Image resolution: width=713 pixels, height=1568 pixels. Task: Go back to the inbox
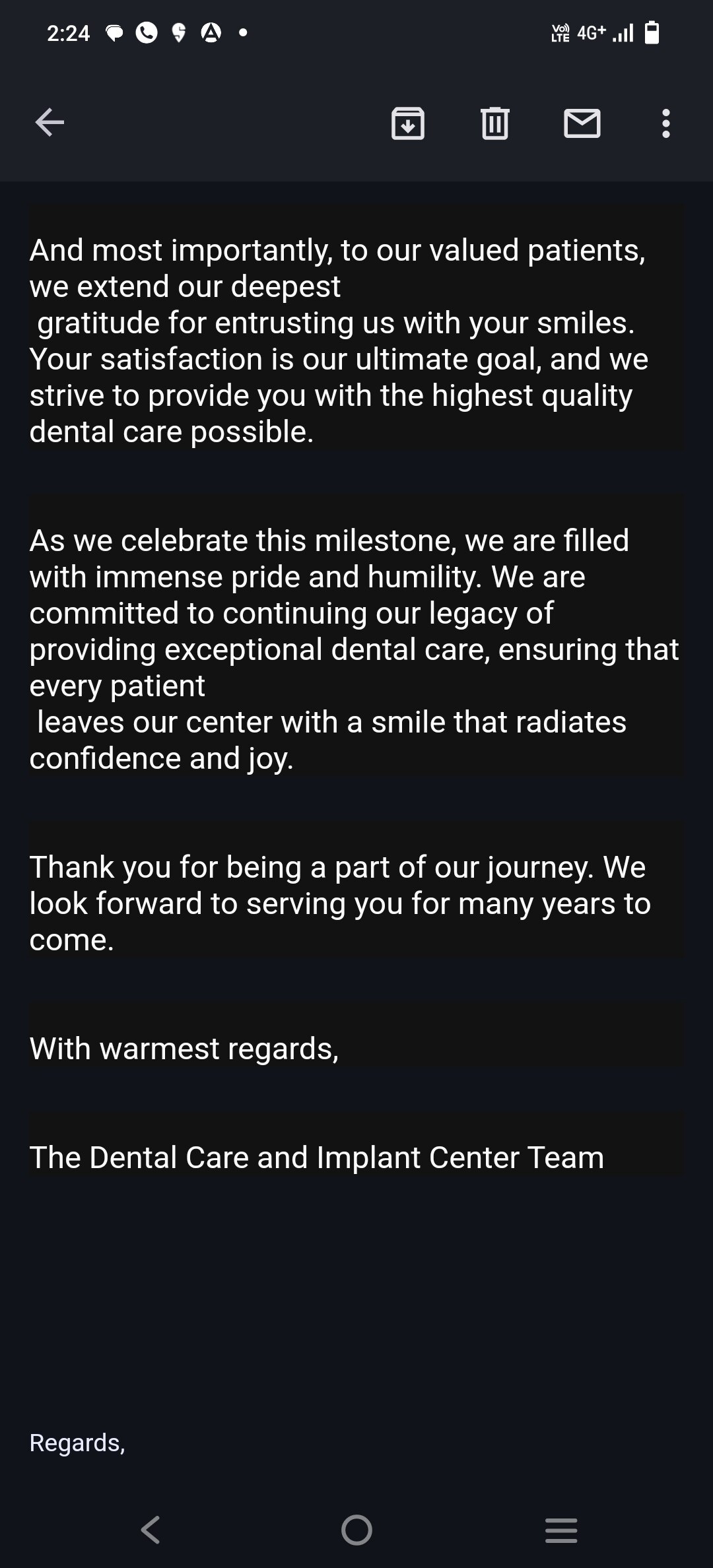(x=50, y=123)
